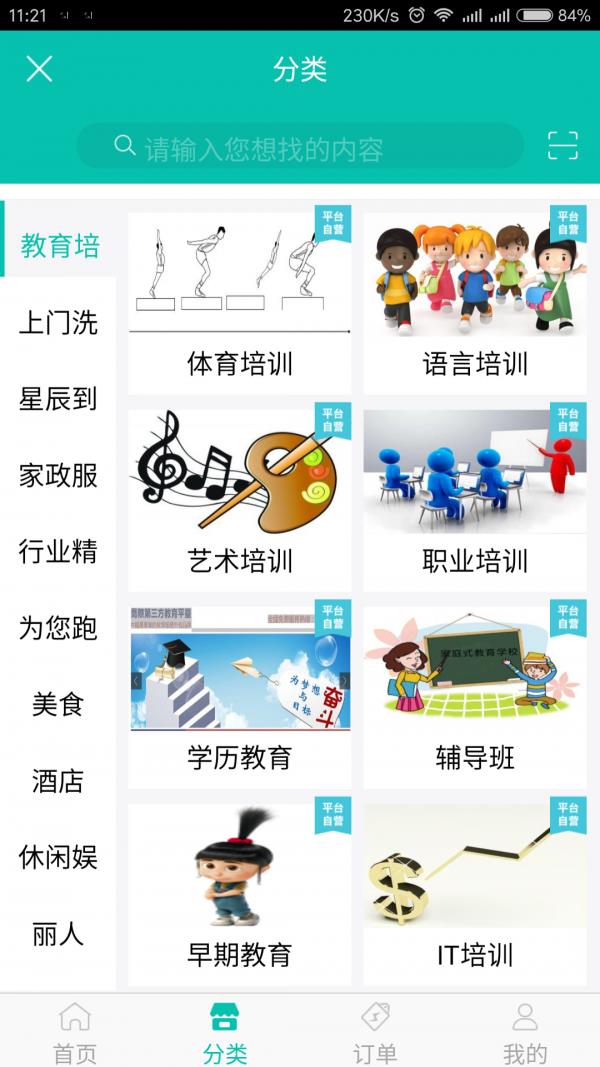Open the 语言培训 tile
This screenshot has width=600, height=1067.
475,302
